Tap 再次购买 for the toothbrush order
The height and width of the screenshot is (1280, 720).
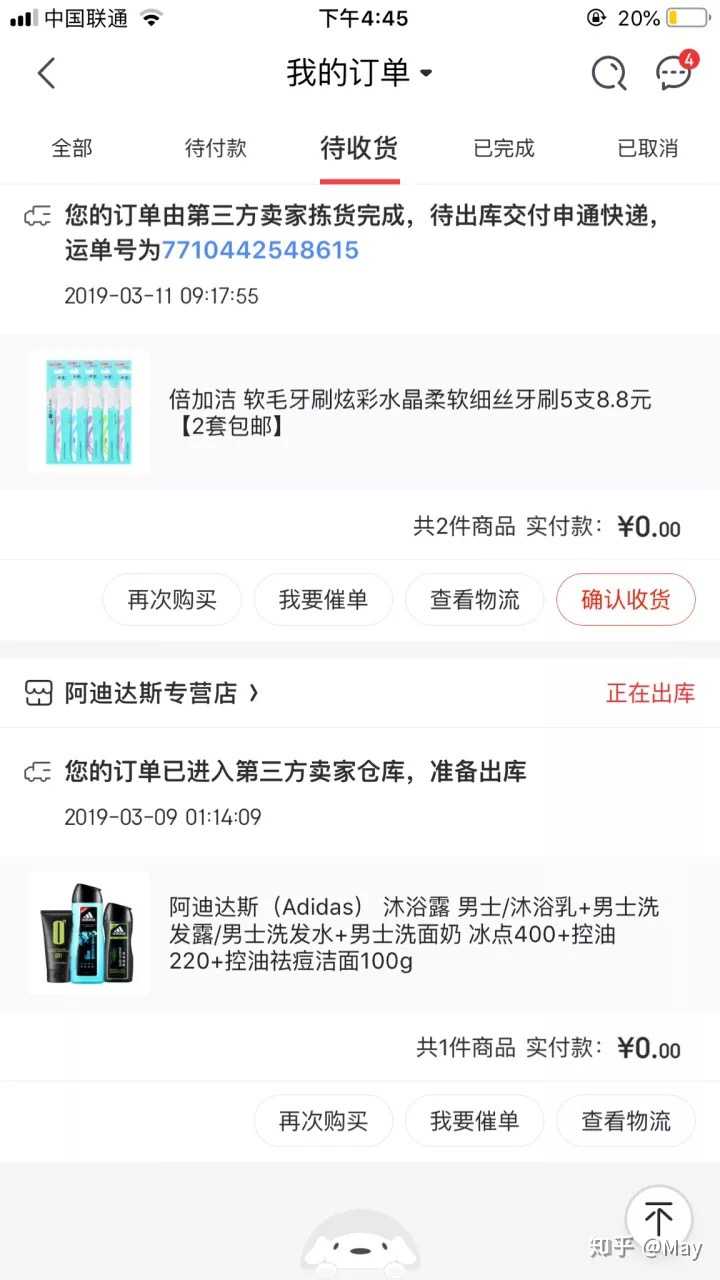pyautogui.click(x=172, y=600)
